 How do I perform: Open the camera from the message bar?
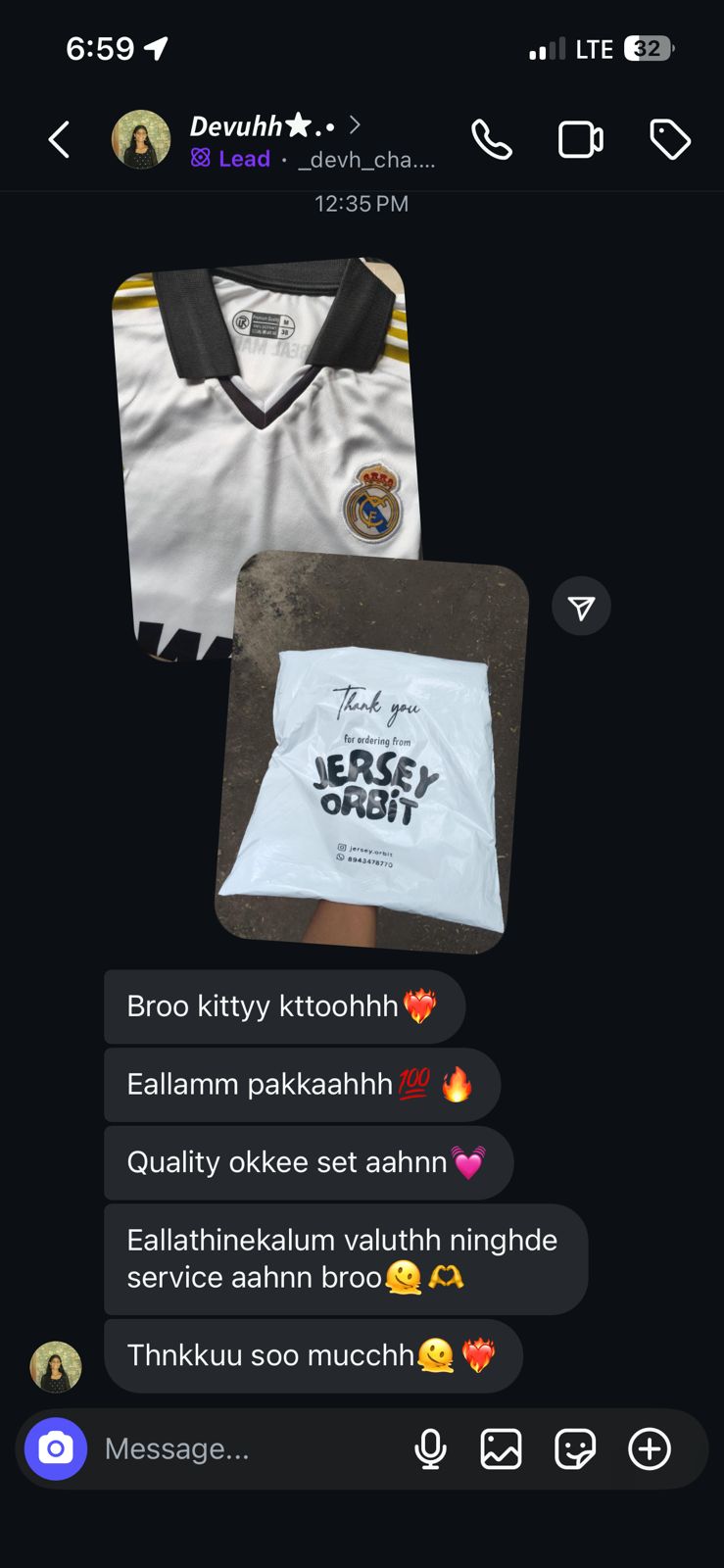(x=56, y=1448)
